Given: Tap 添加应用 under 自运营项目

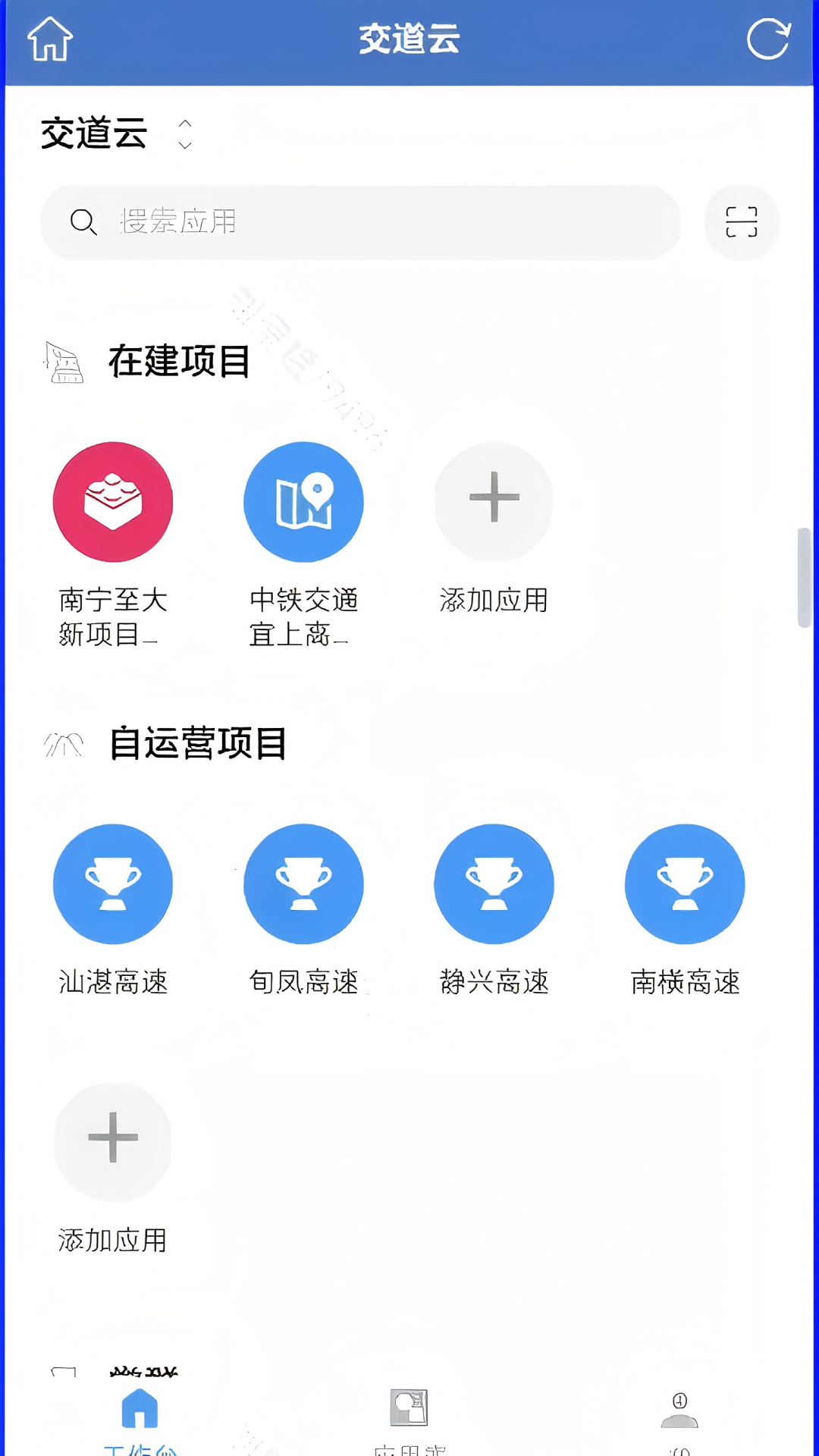Looking at the screenshot, I should tap(112, 1141).
